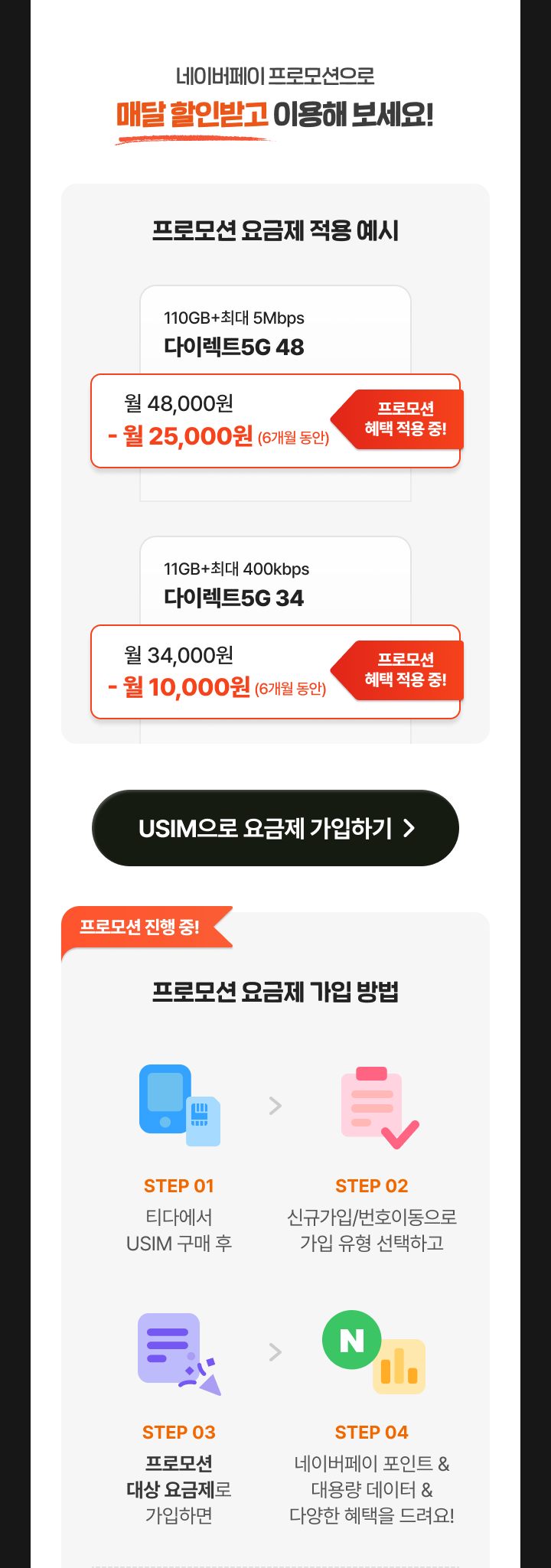Tap USIM으로 요금제 가입하기 button

[275, 828]
